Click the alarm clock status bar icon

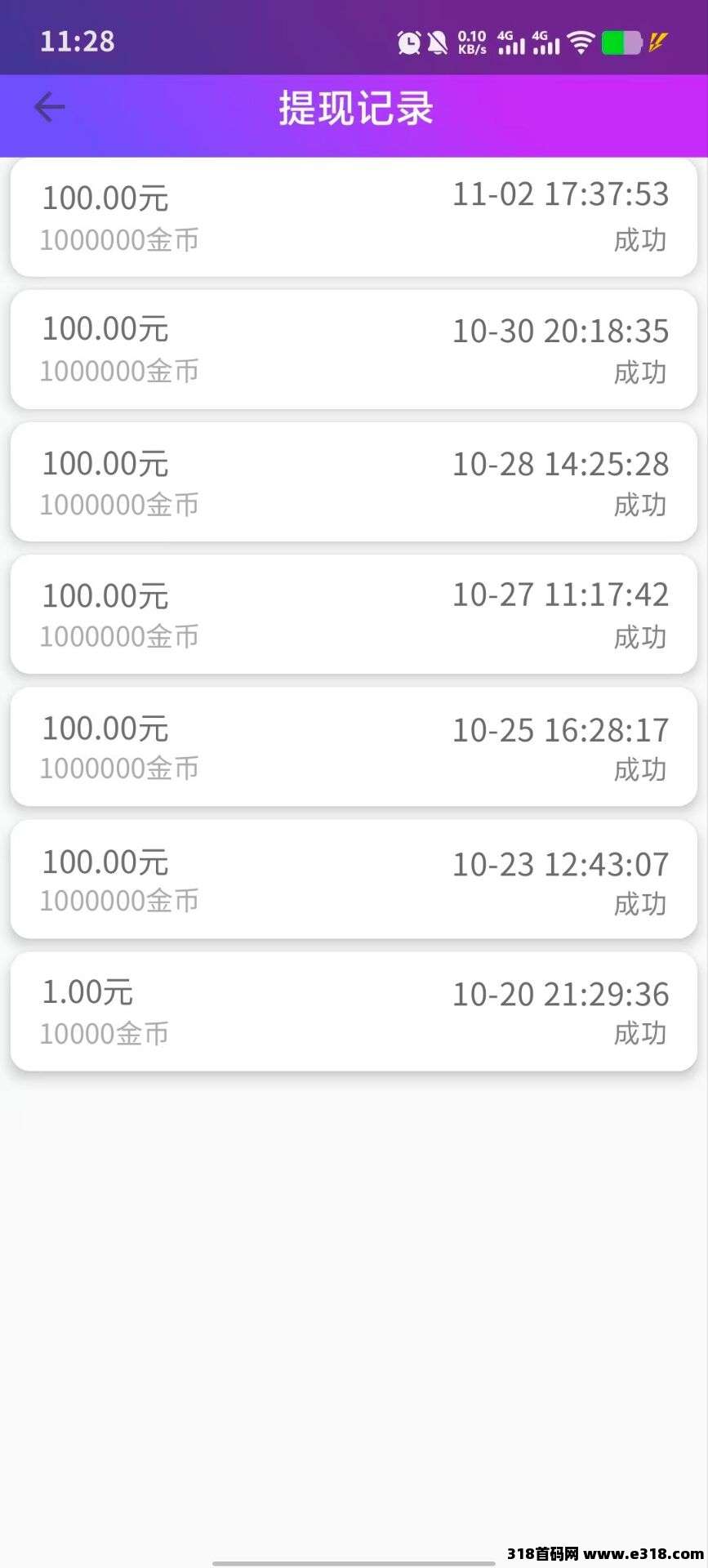(x=410, y=41)
